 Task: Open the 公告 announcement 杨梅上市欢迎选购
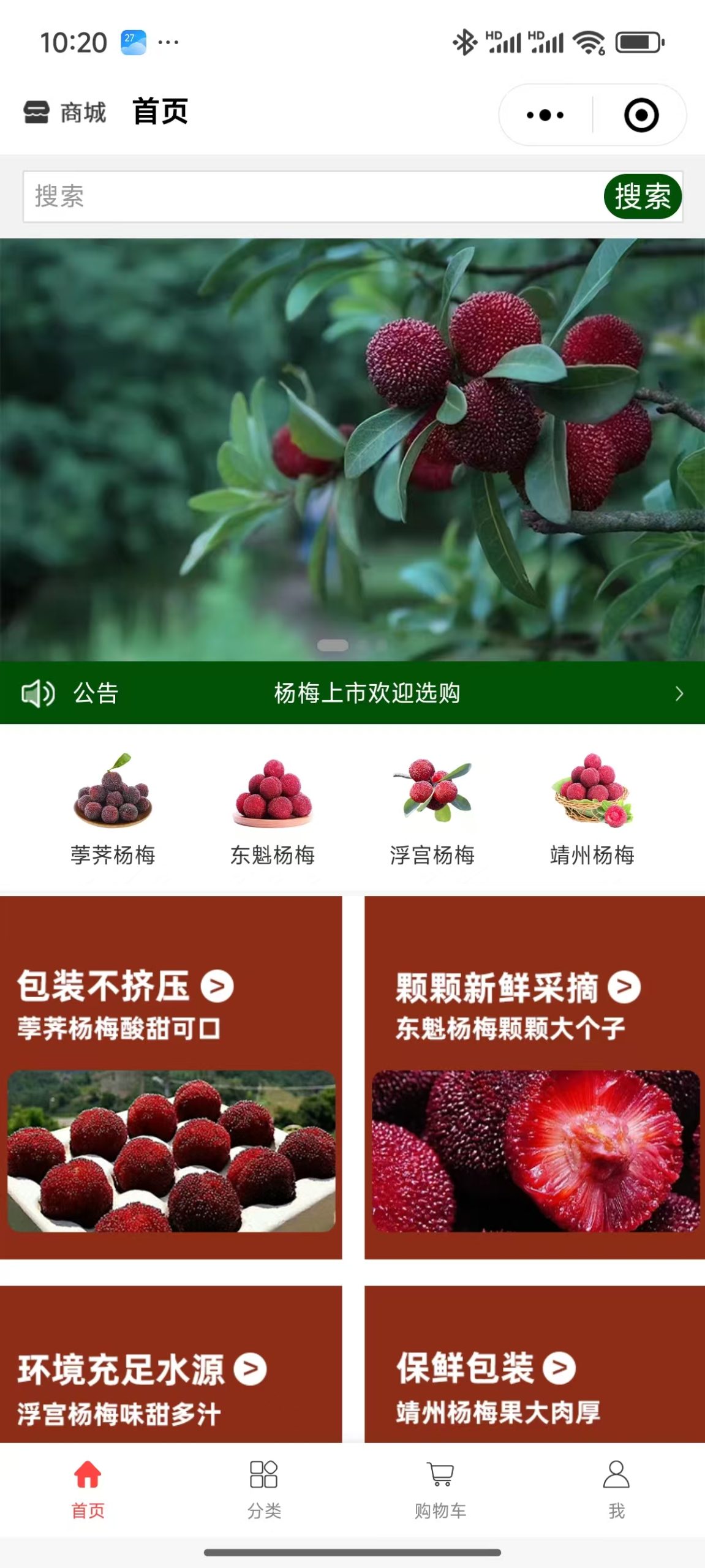(x=366, y=693)
